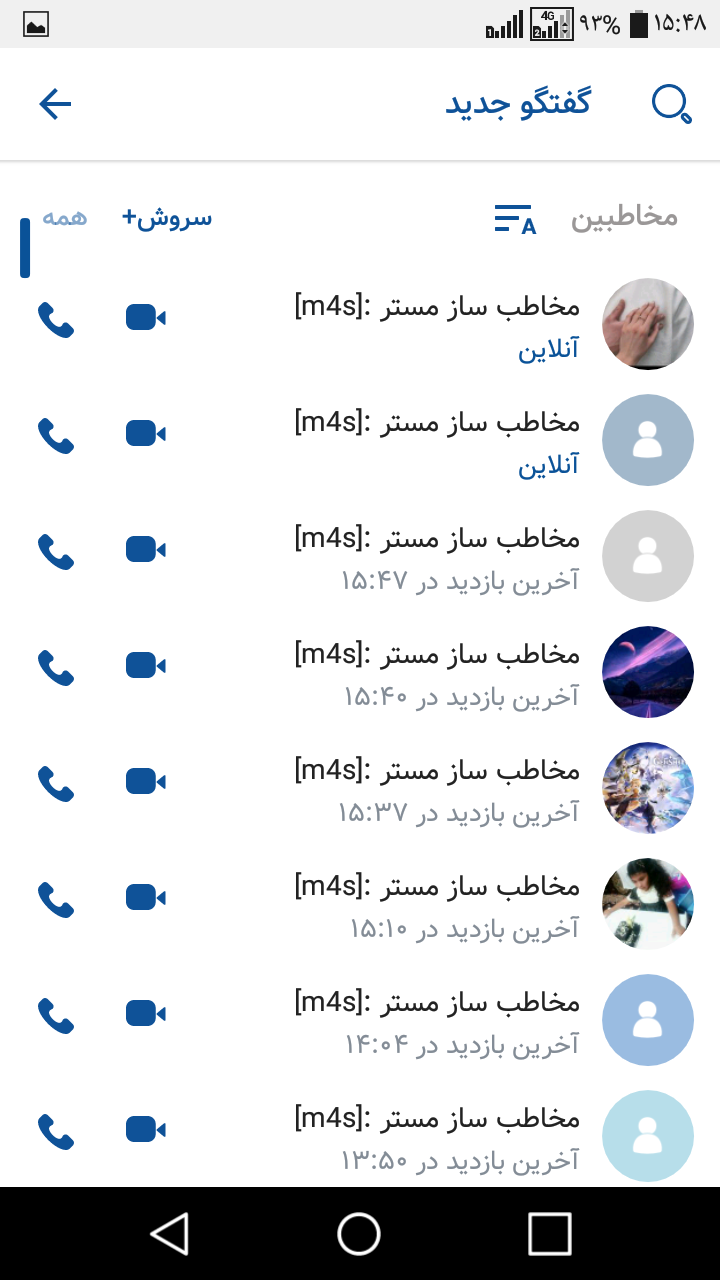
Task: Tap the video icon of the bottom-most contact
Action: 144,1128
